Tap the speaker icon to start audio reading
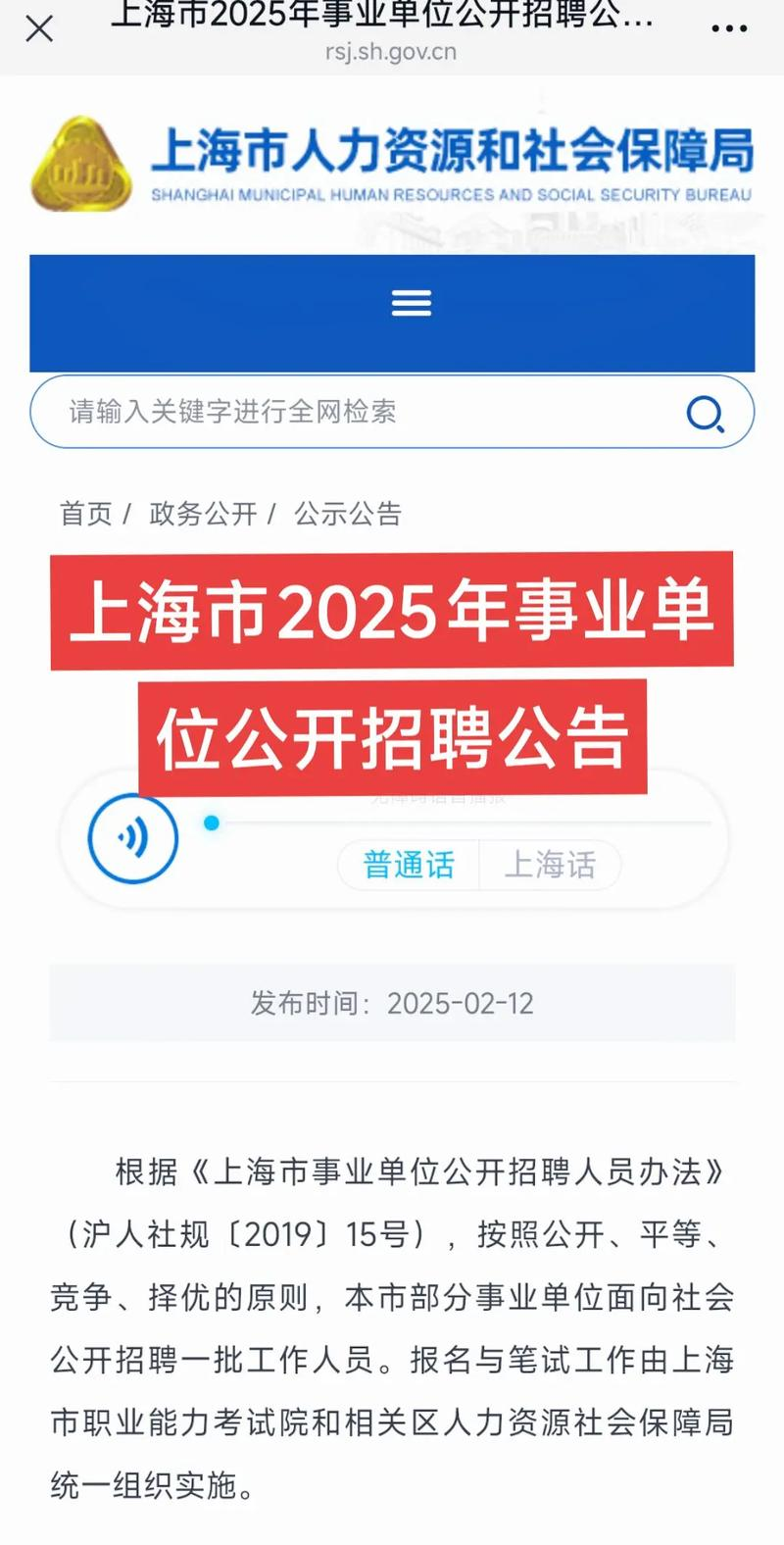The width and height of the screenshot is (784, 1545). 133,838
